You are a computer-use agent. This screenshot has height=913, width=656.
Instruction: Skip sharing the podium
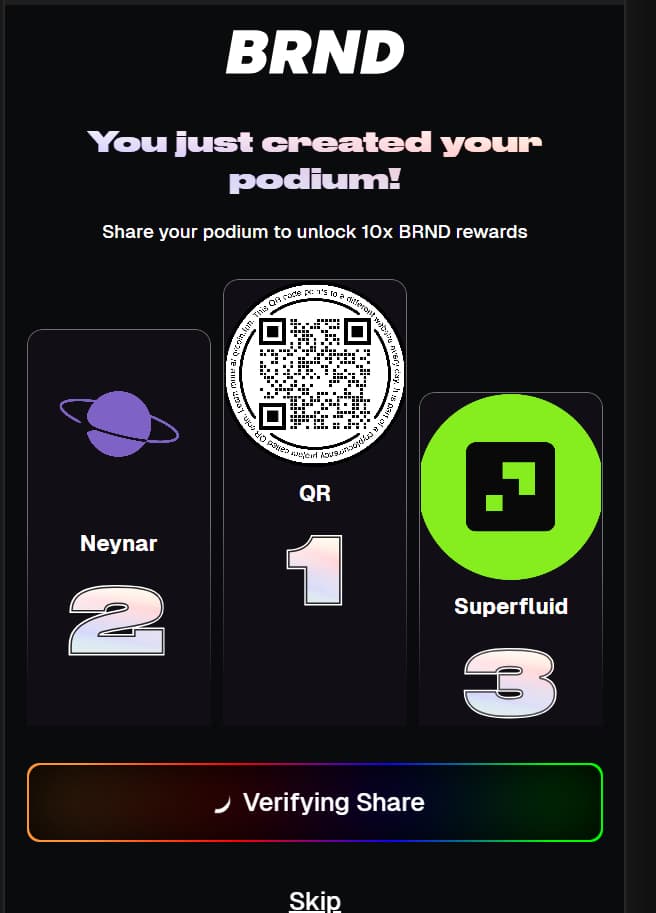(314, 900)
